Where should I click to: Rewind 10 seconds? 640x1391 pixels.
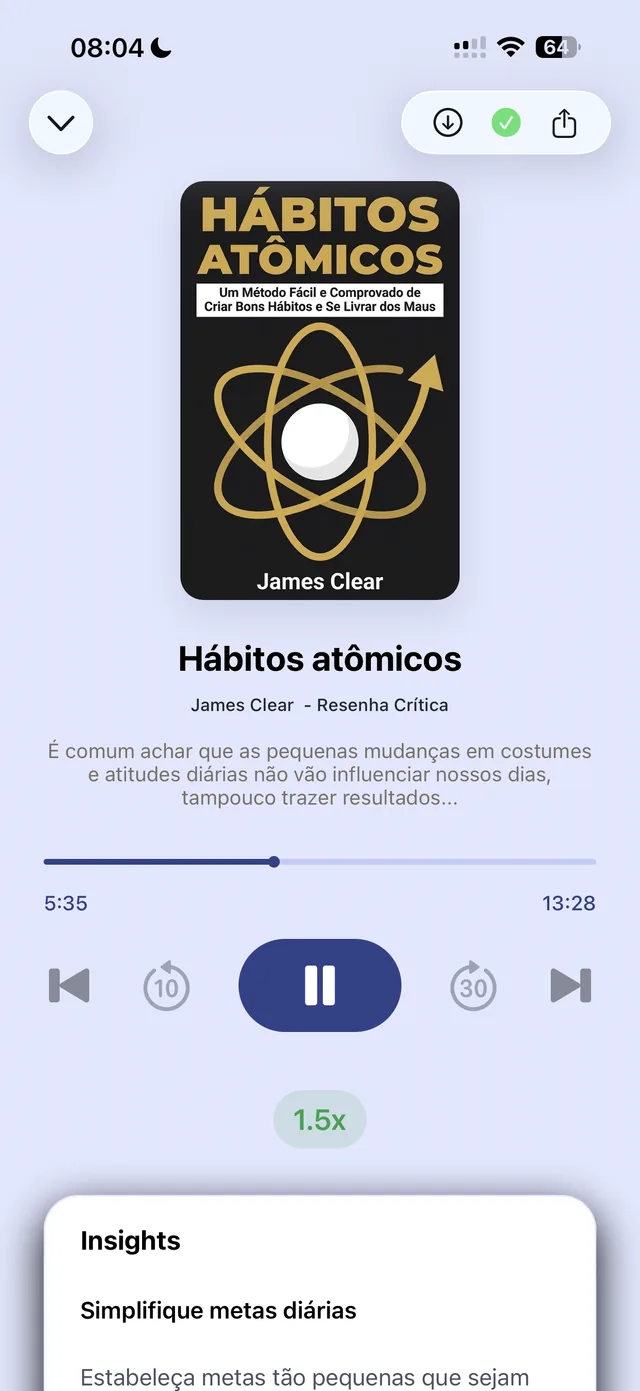point(166,986)
